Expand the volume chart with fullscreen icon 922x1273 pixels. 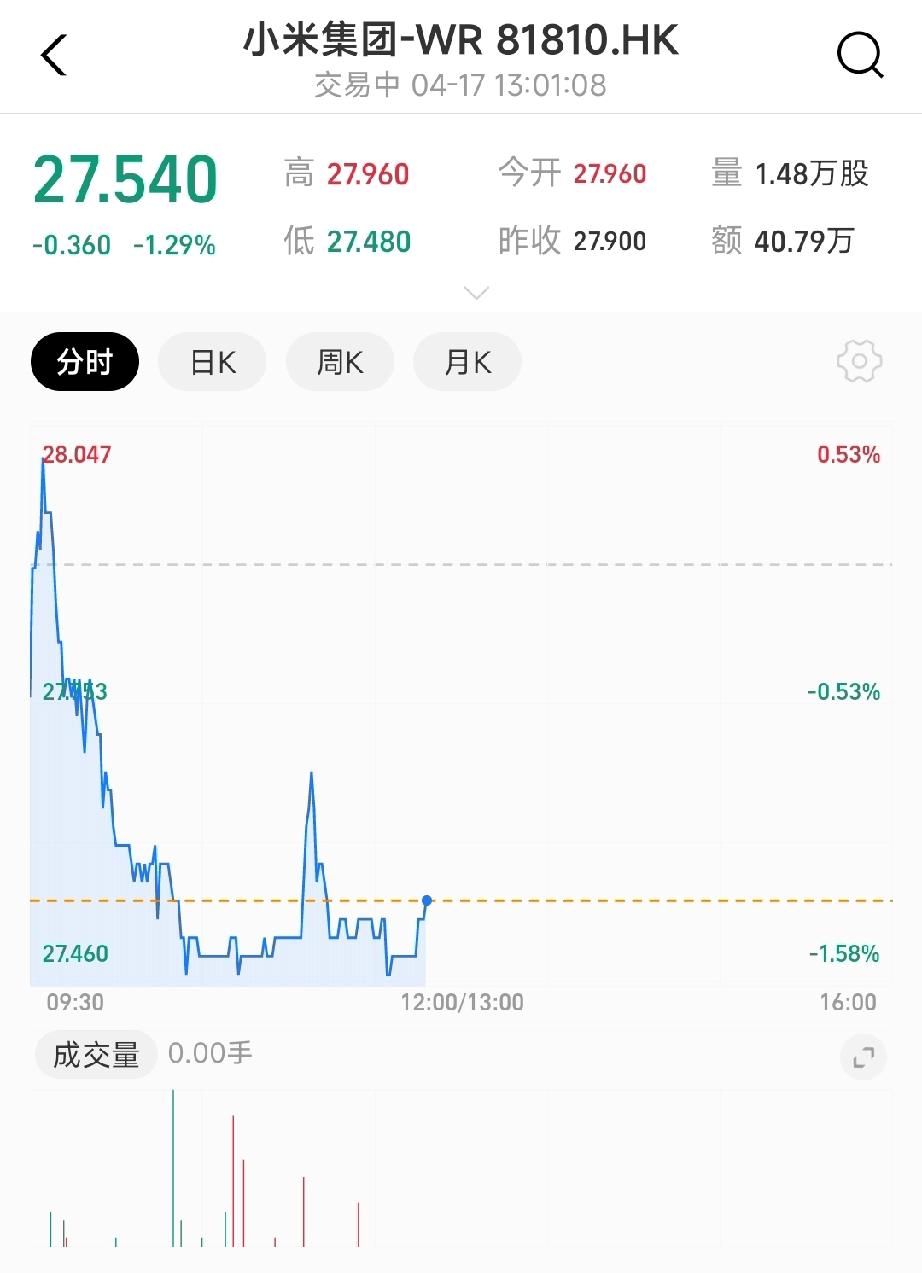click(x=863, y=1057)
